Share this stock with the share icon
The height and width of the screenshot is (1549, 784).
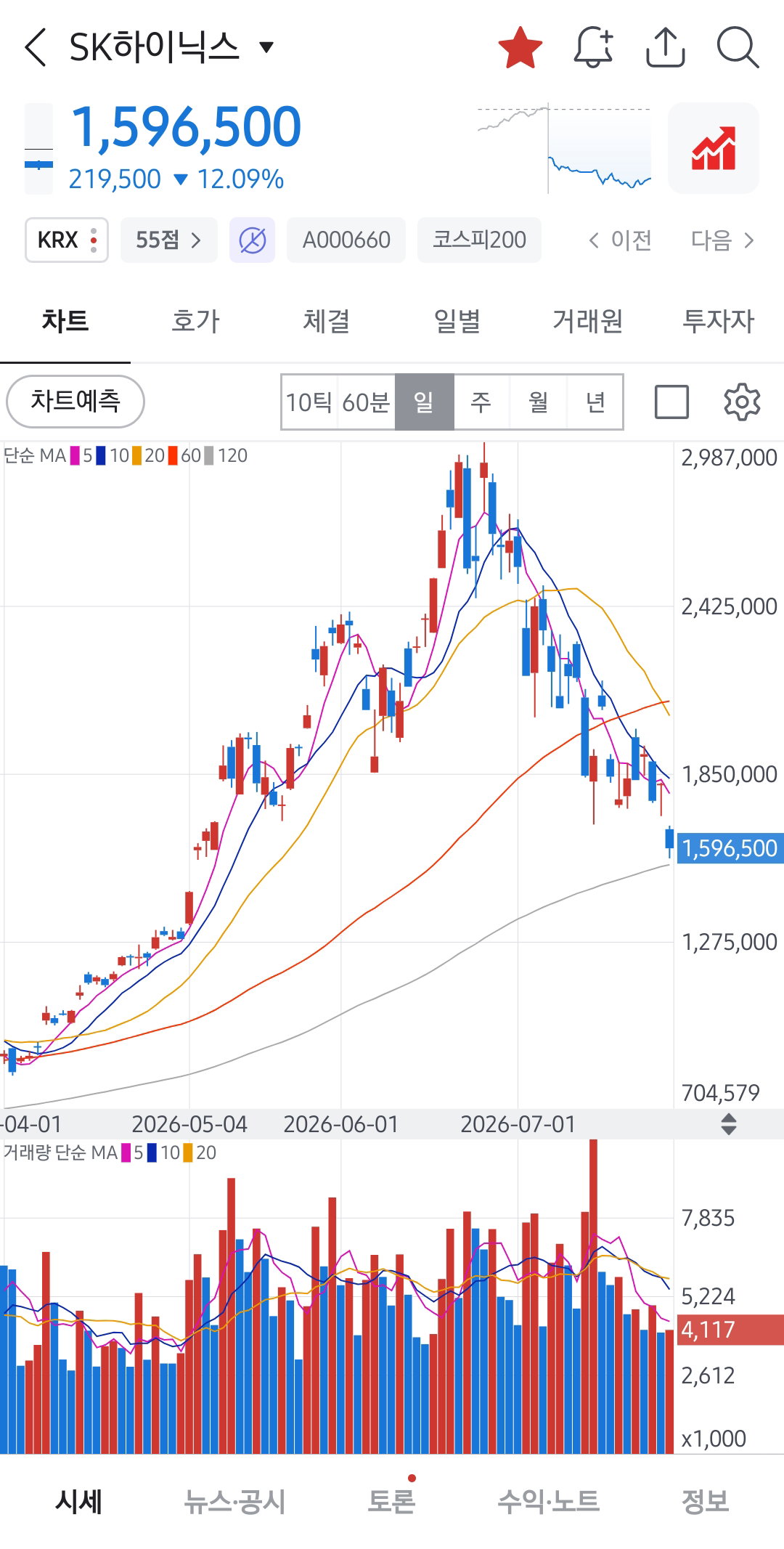click(666, 48)
